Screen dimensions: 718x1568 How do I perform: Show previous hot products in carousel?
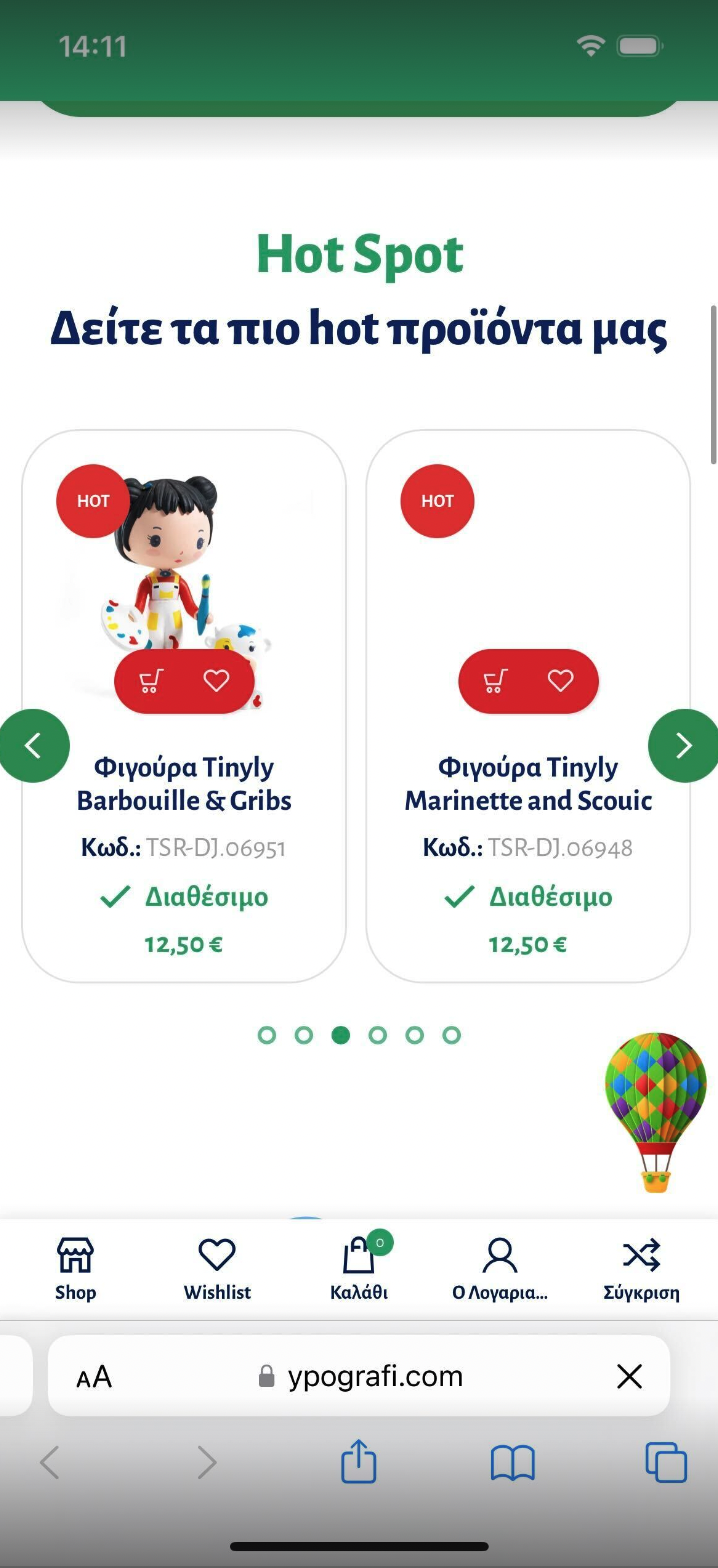[33, 745]
